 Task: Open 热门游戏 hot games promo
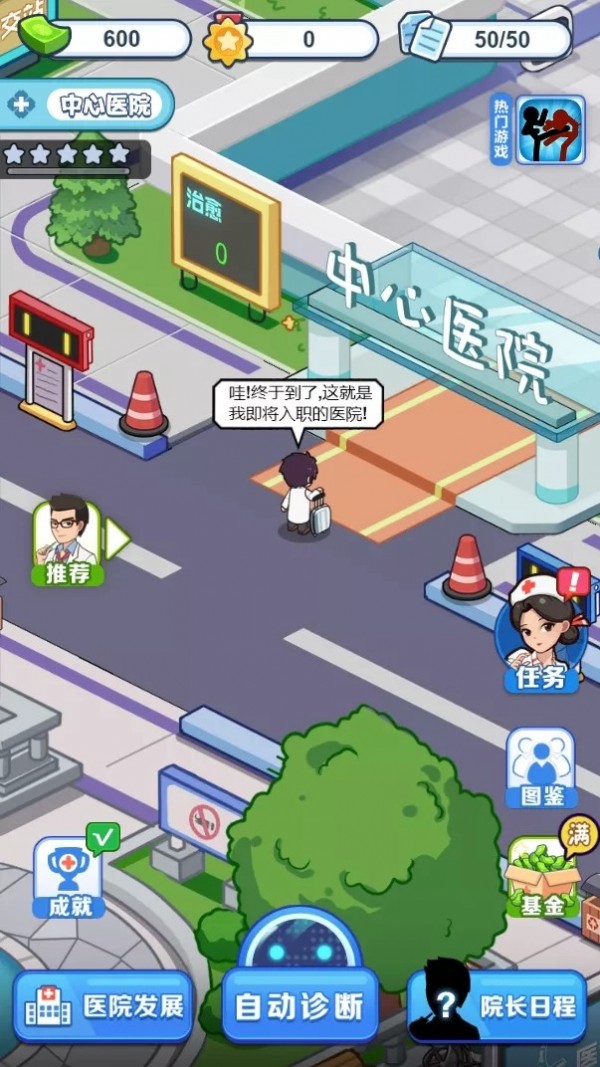550,129
